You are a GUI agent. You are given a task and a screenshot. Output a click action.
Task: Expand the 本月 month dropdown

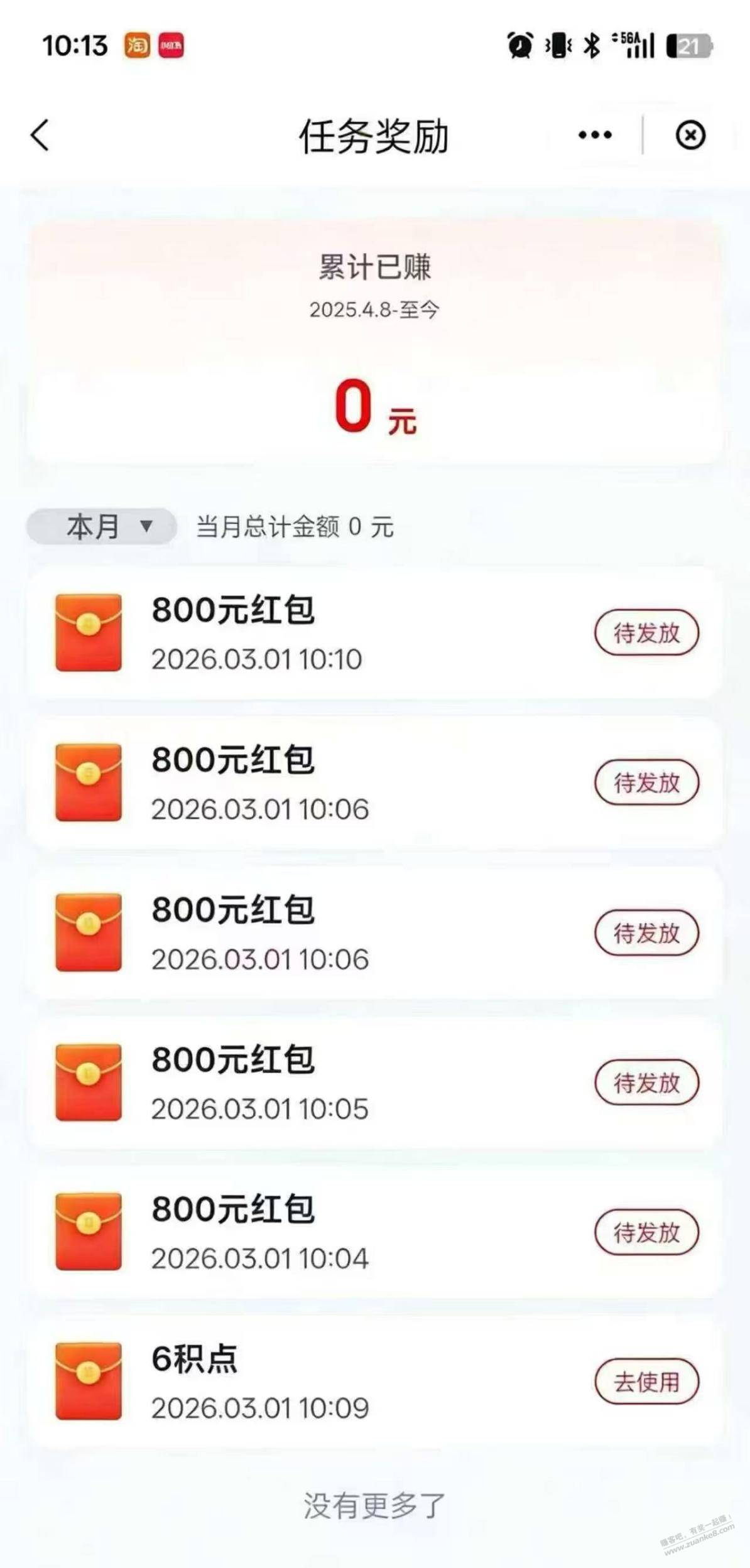[x=102, y=526]
